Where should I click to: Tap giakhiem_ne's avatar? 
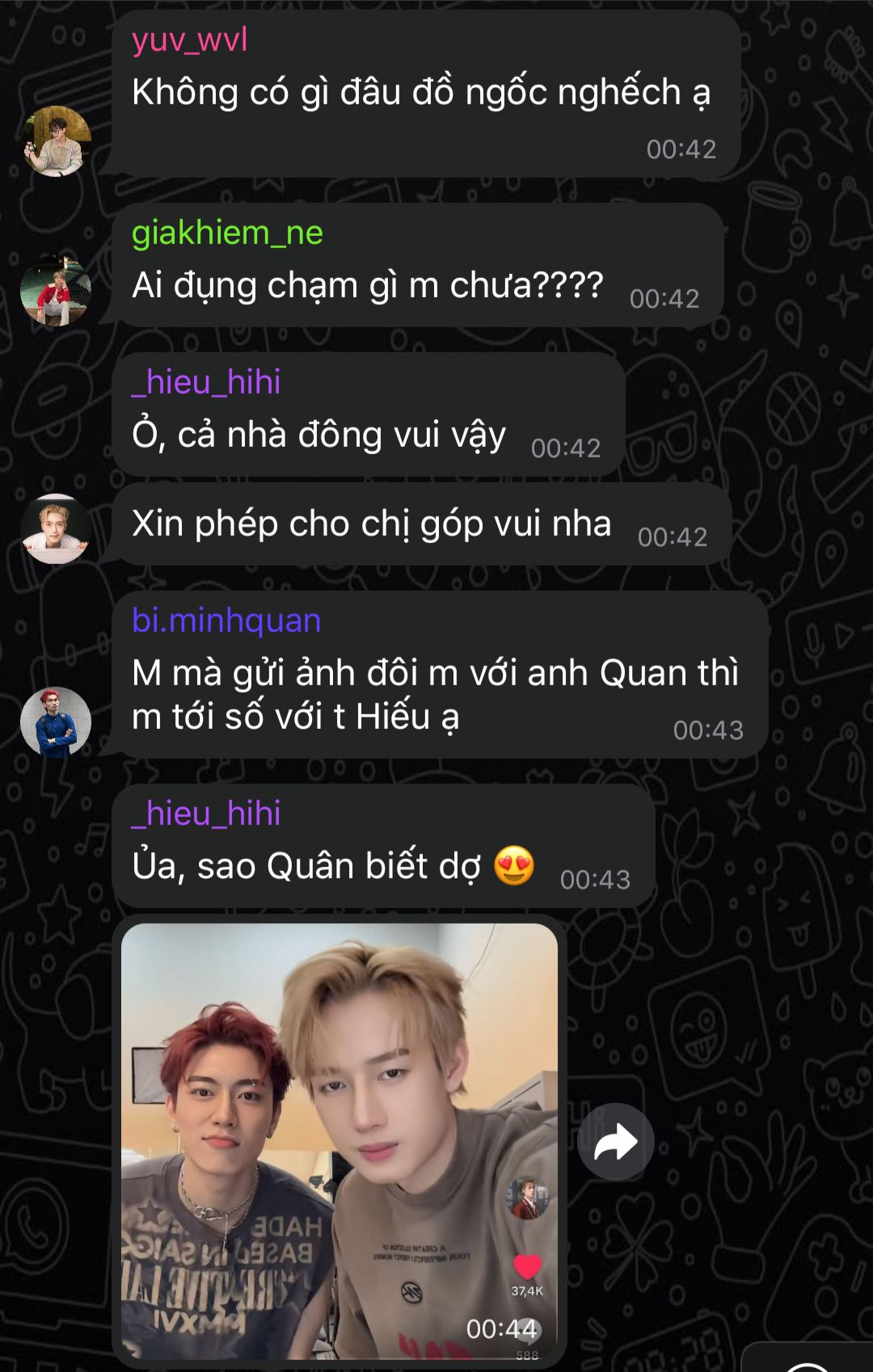point(56,290)
